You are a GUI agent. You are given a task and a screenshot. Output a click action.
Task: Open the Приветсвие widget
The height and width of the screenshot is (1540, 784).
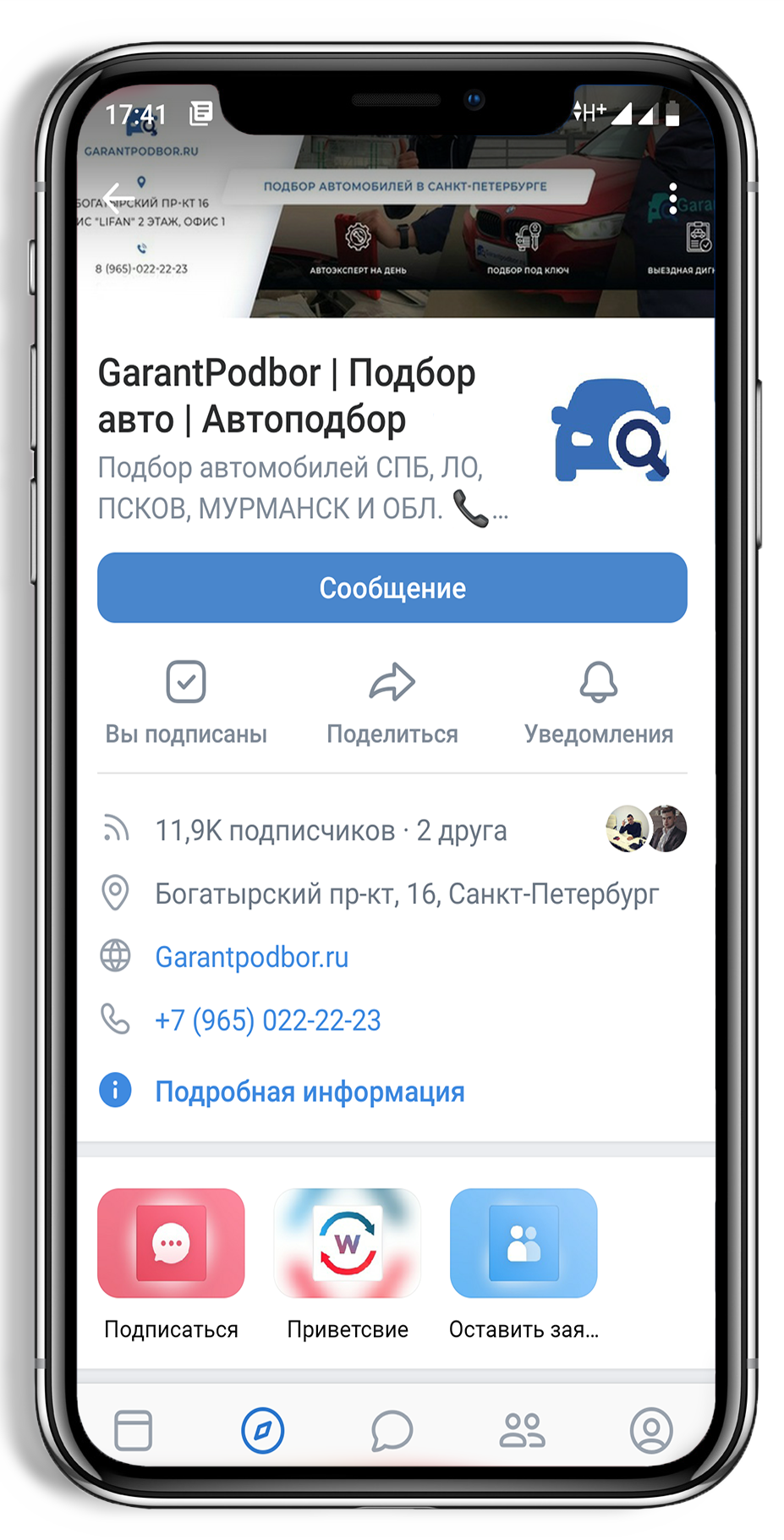[347, 1244]
